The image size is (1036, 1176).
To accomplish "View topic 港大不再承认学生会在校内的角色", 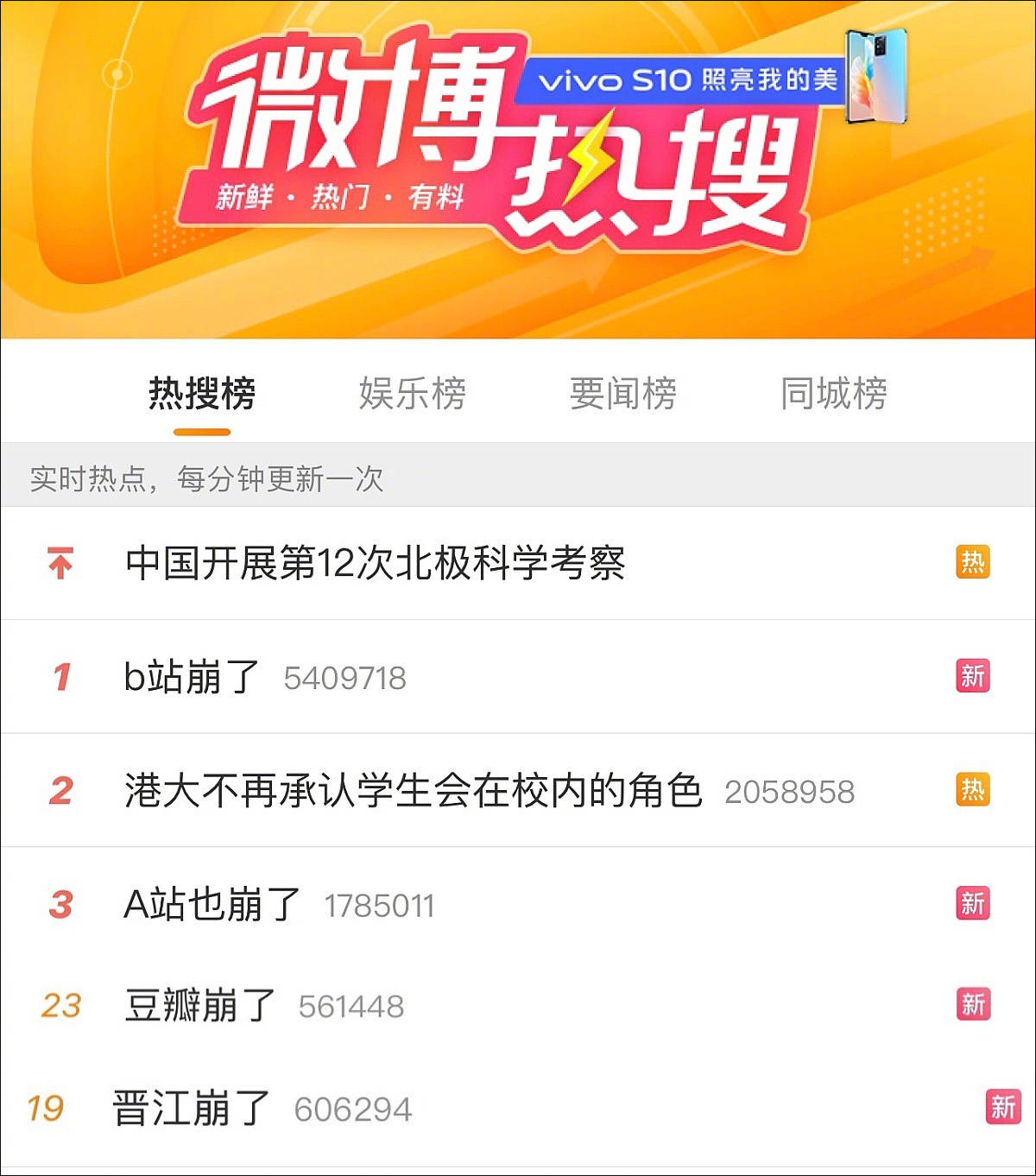I will coord(413,791).
